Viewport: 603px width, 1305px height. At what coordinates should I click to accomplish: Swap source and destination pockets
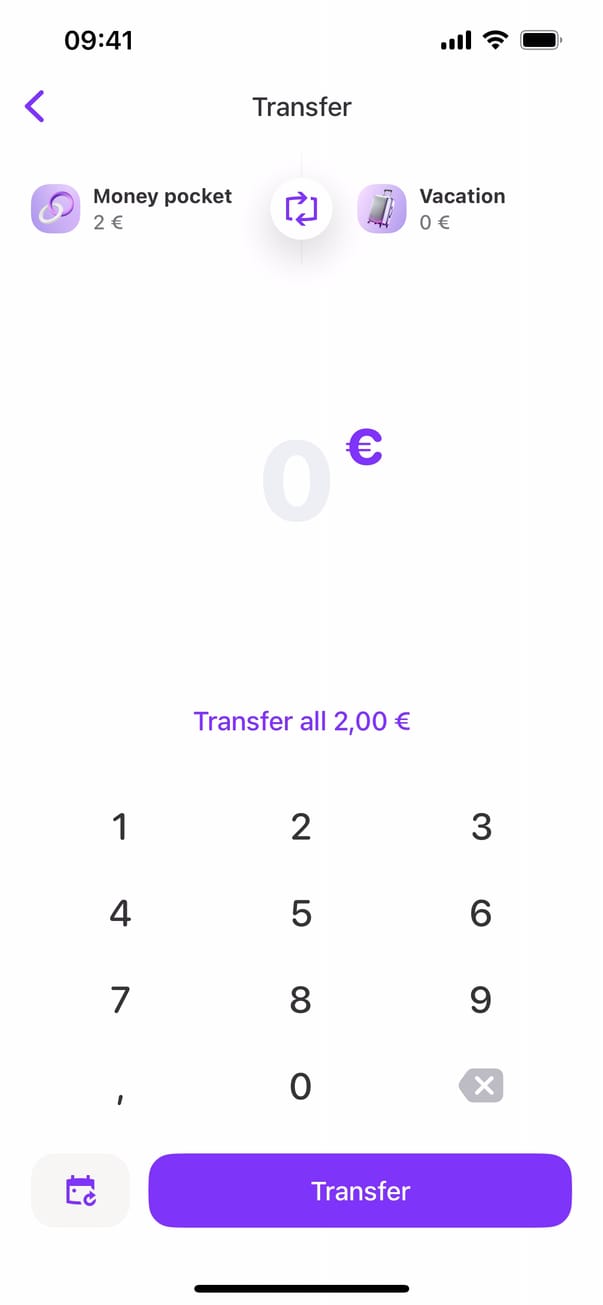(x=301, y=209)
